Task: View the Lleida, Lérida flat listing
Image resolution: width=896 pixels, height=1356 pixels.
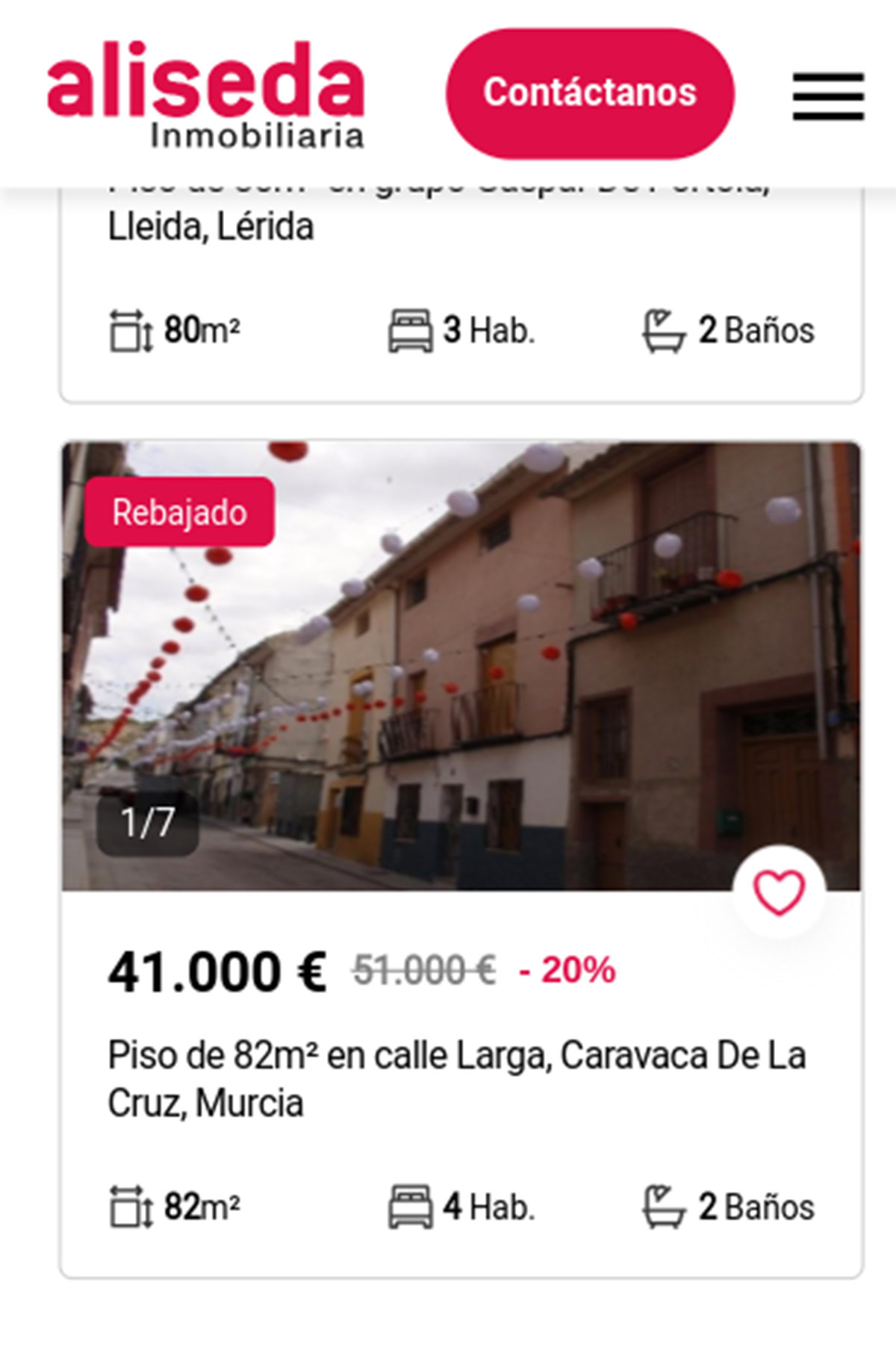Action: click(x=211, y=228)
